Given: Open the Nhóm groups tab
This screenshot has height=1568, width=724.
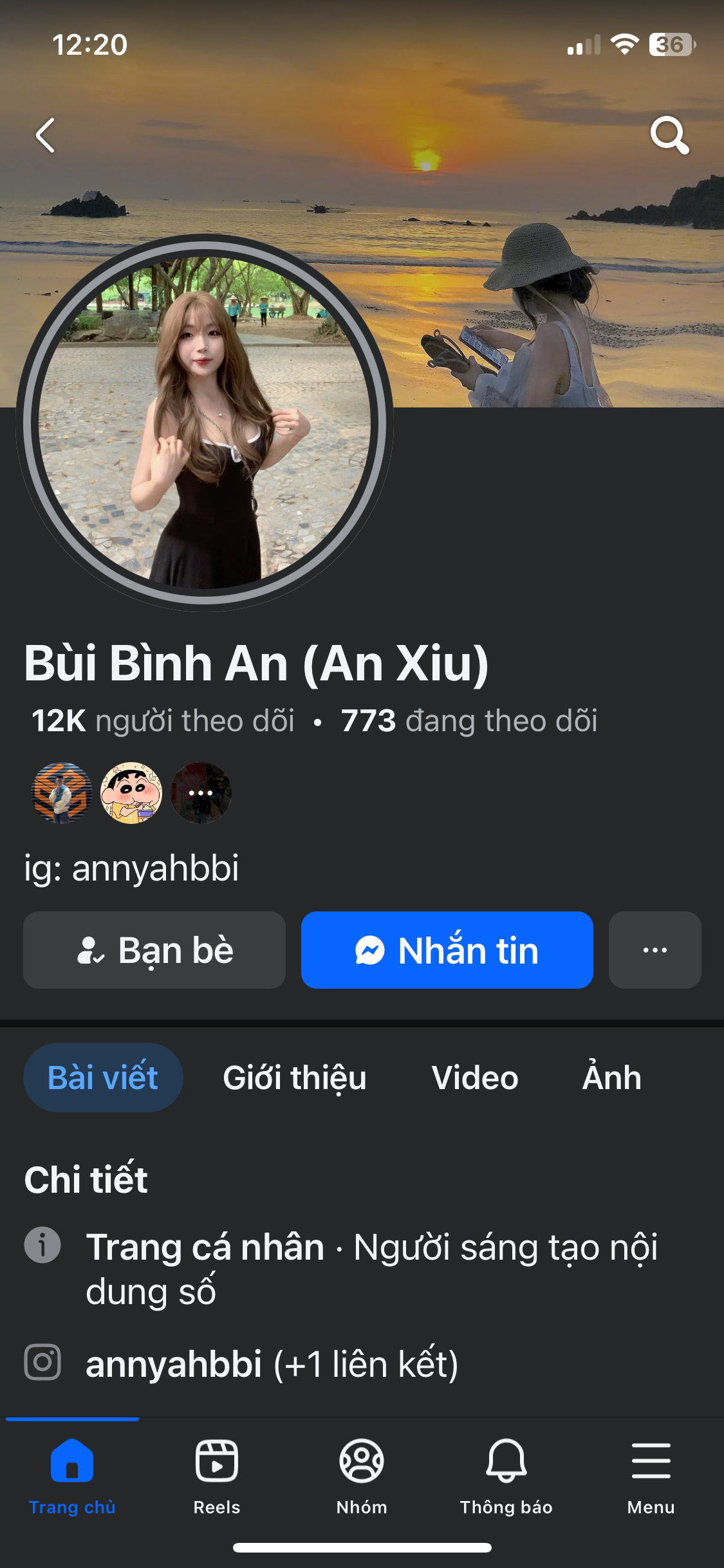Looking at the screenshot, I should 362,1473.
